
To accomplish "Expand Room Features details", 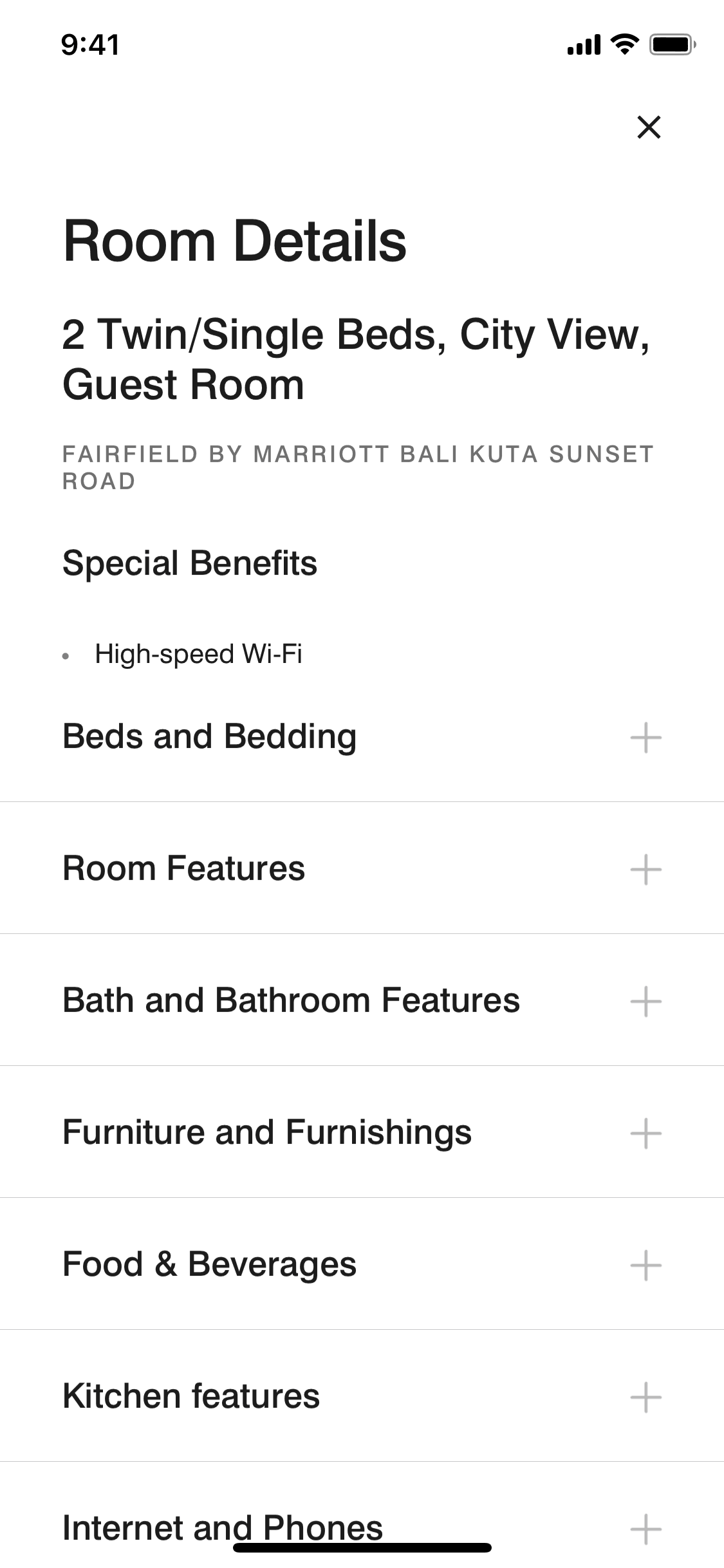I will pos(645,870).
